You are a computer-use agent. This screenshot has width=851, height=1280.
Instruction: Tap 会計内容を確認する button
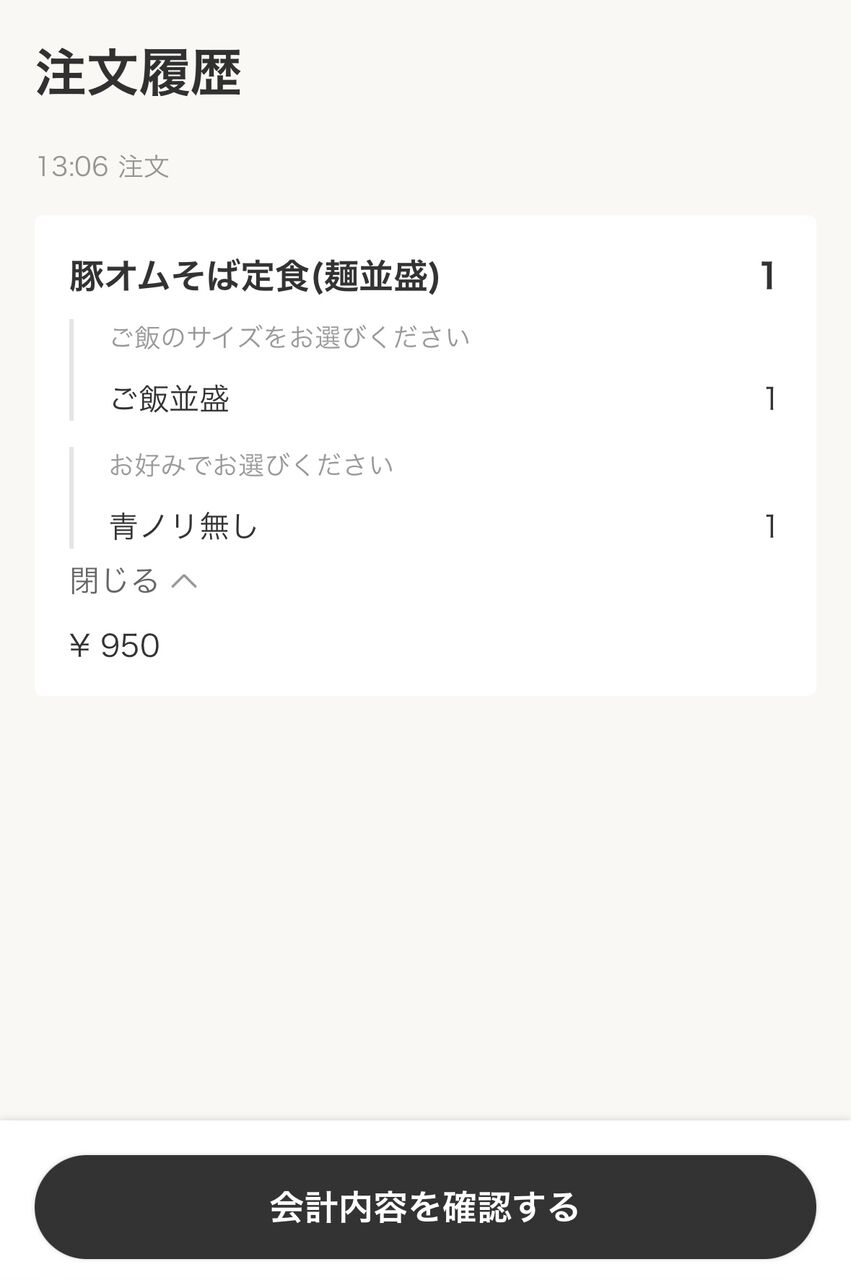coord(425,1207)
